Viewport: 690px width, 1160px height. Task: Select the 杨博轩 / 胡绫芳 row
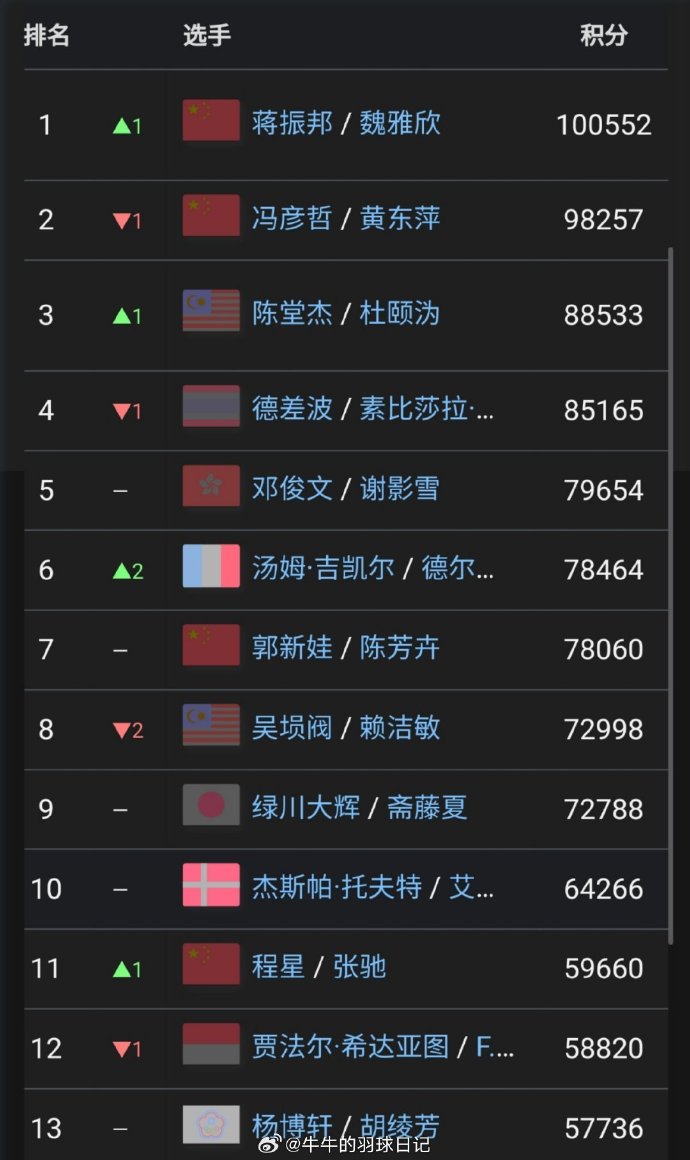pos(346,1126)
